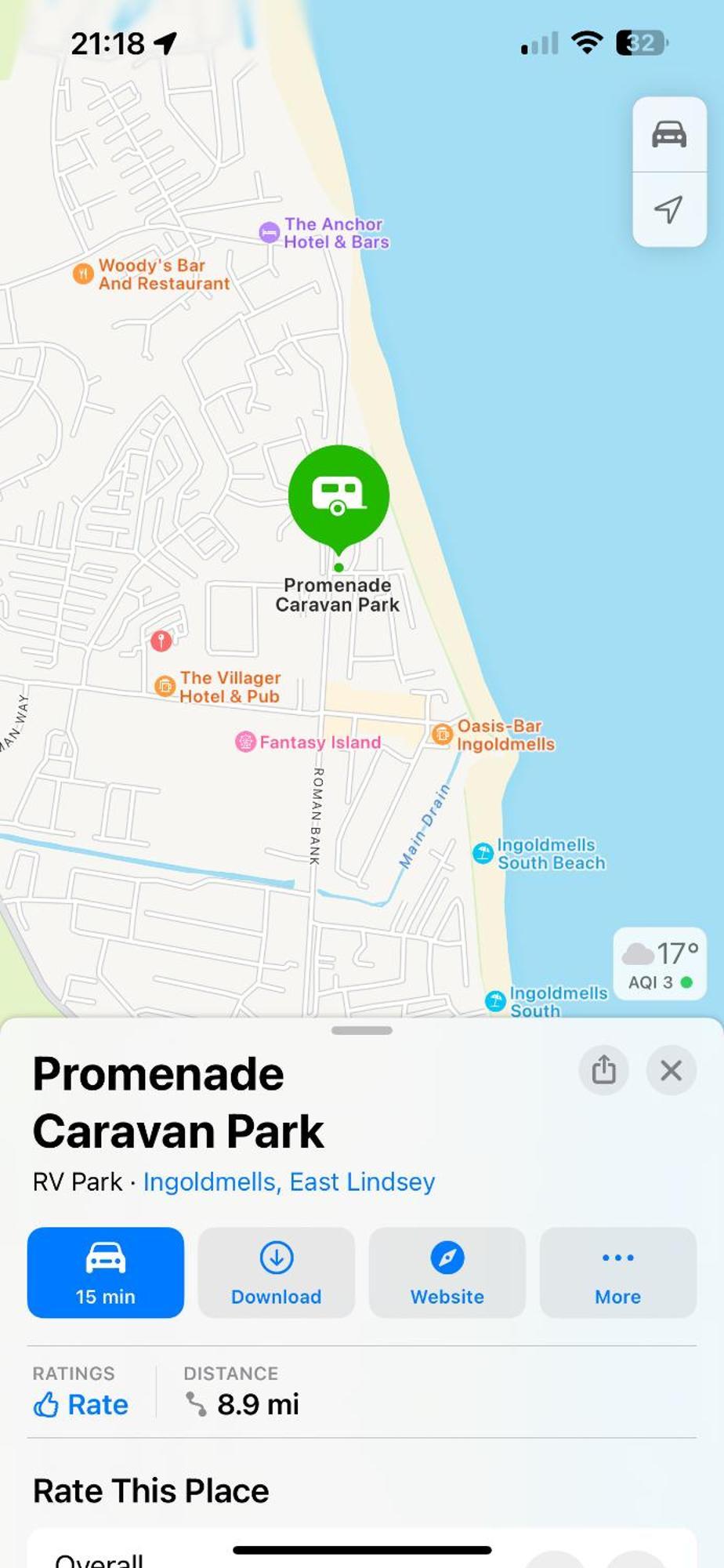Open the caravan park website
The image size is (724, 1568).
click(447, 1272)
